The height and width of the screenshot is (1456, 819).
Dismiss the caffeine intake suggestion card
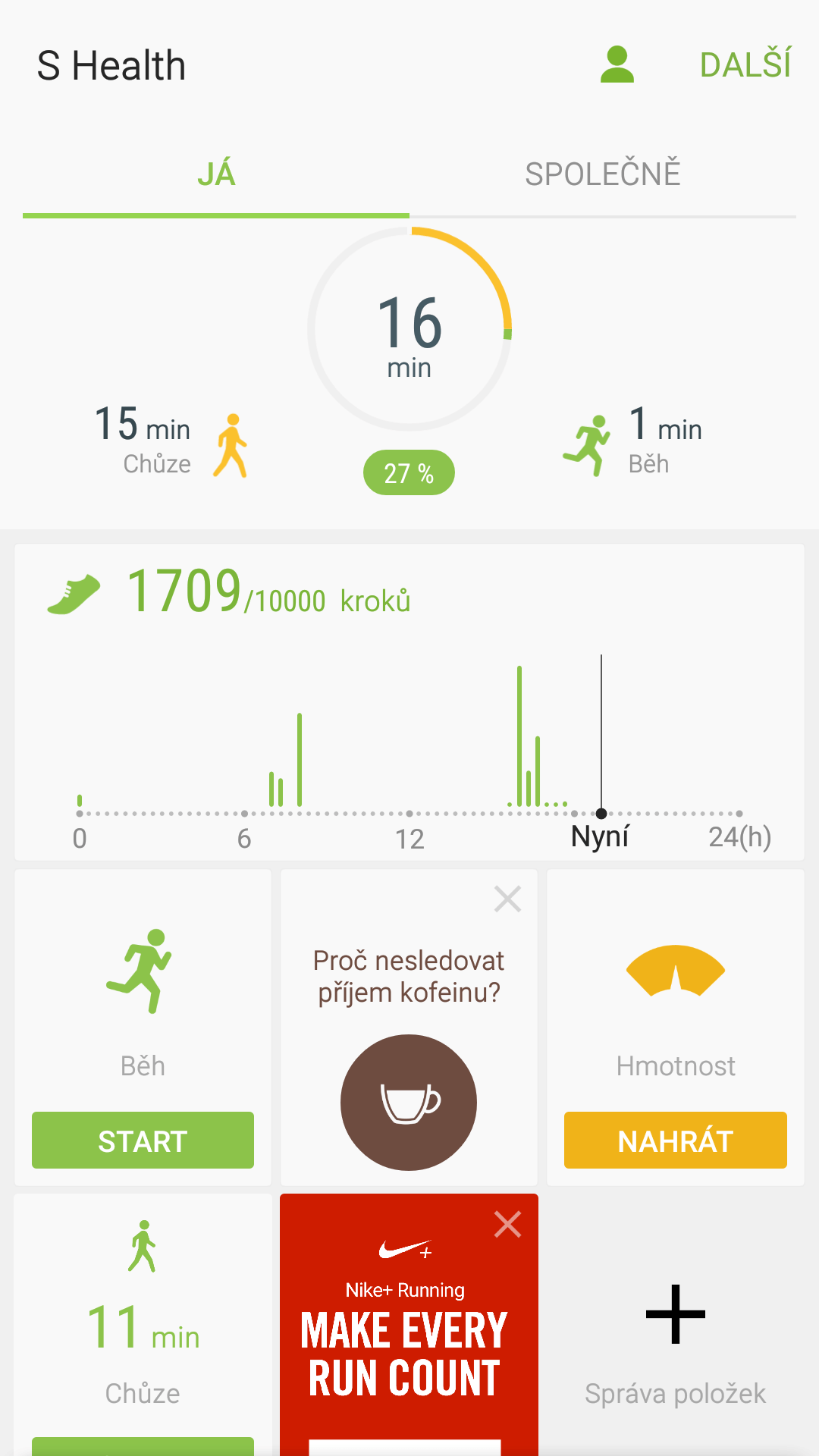pyautogui.click(x=507, y=899)
